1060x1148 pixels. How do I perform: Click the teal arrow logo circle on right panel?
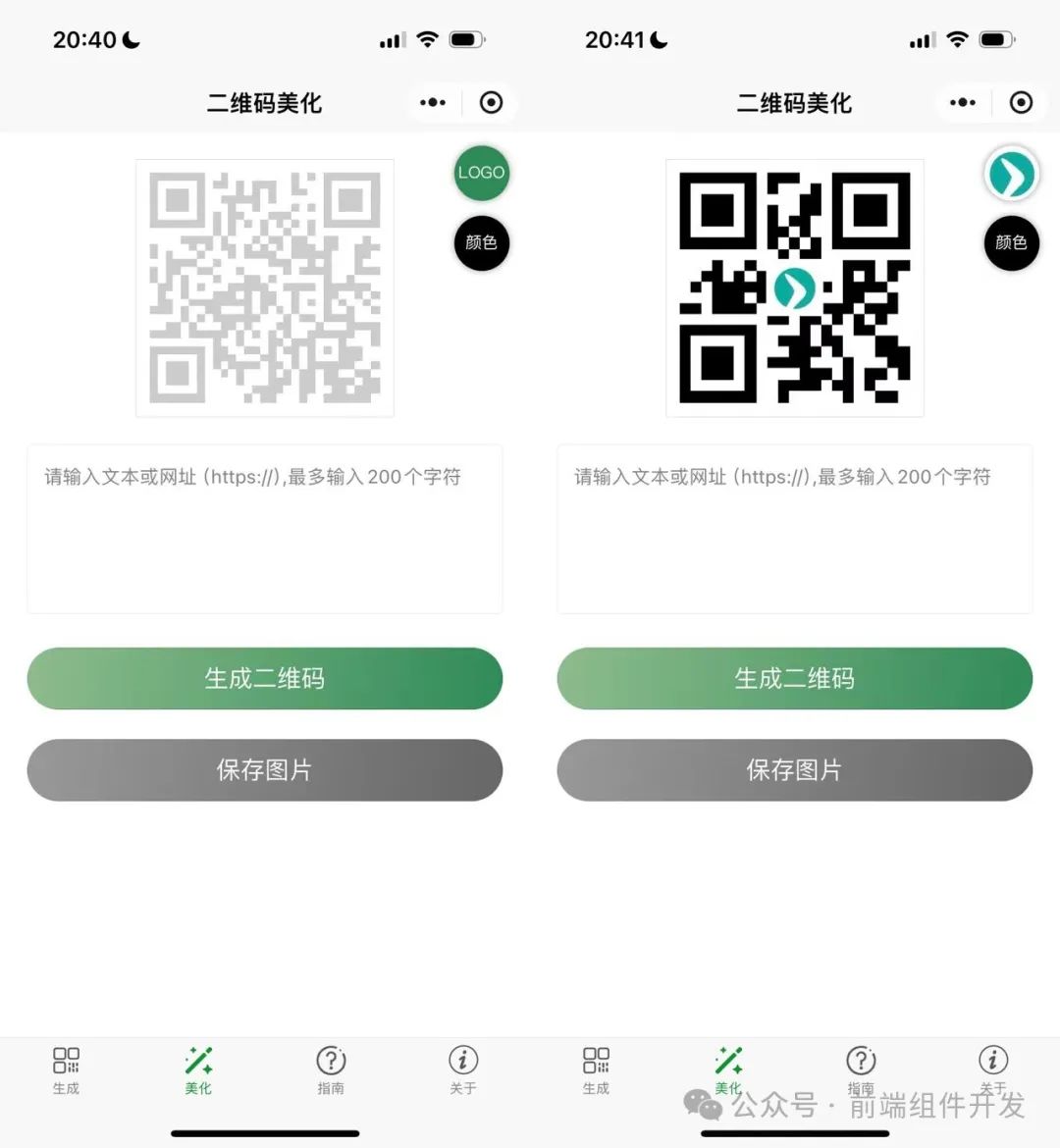click(x=1011, y=173)
